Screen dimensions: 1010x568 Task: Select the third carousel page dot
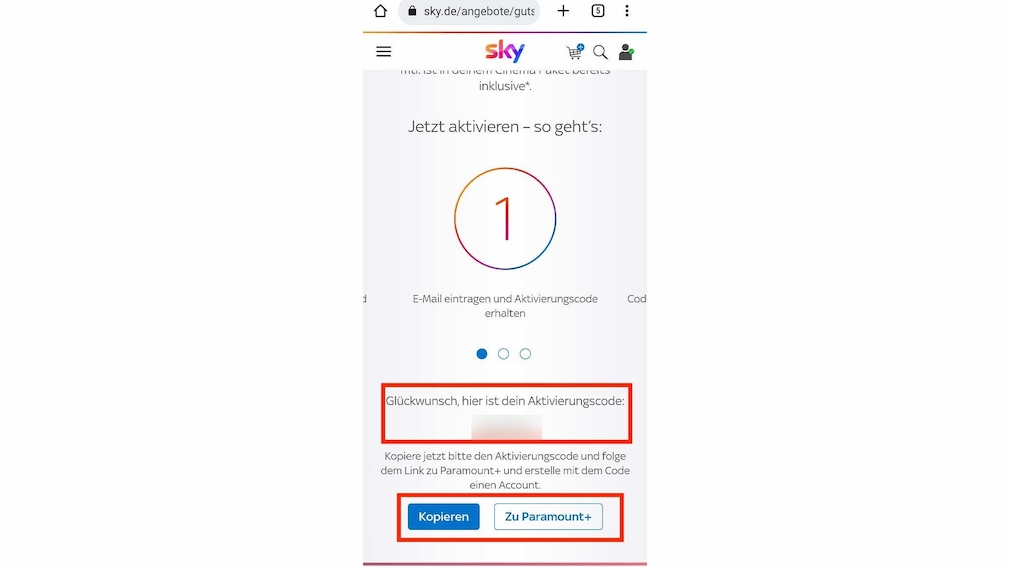pos(525,353)
